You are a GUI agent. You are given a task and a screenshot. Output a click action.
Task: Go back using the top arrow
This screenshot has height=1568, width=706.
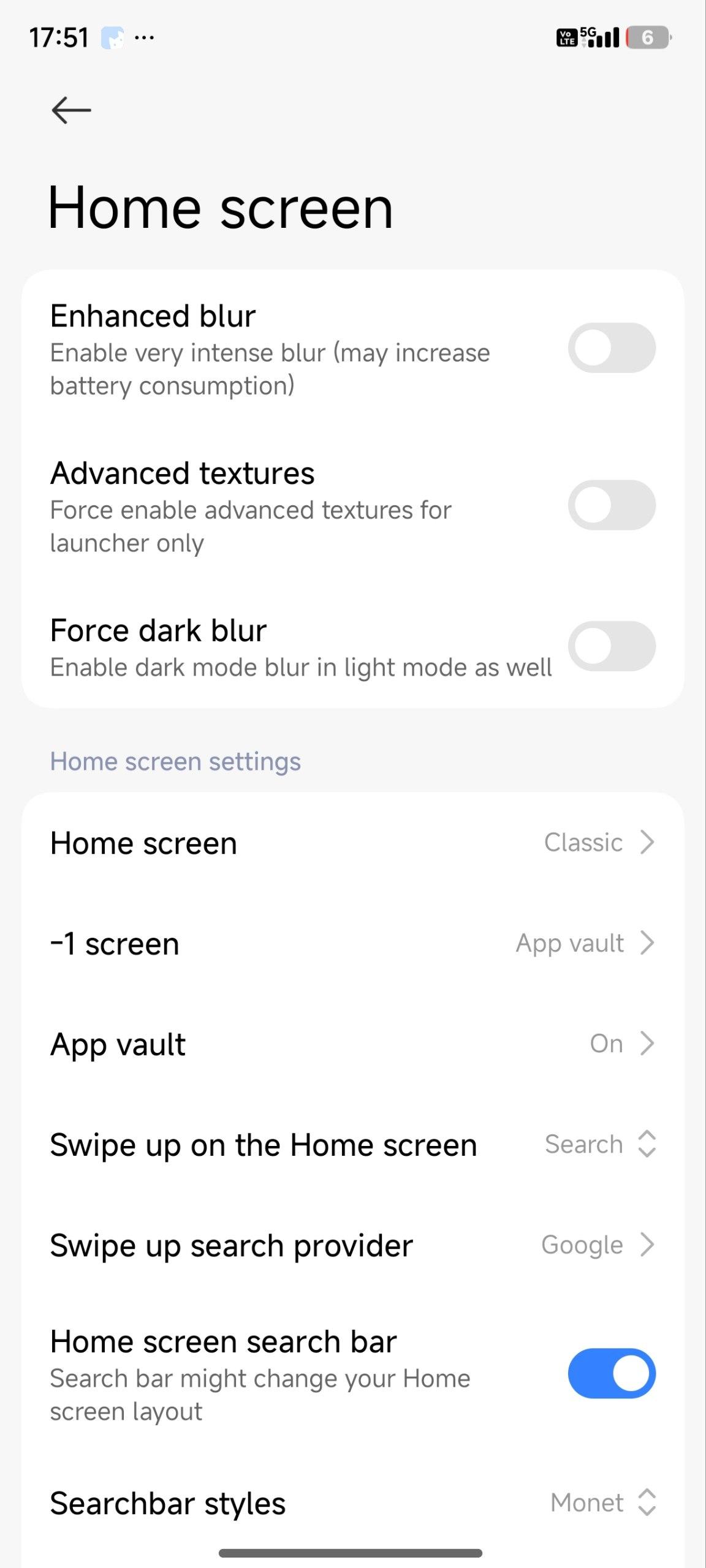pyautogui.click(x=71, y=110)
